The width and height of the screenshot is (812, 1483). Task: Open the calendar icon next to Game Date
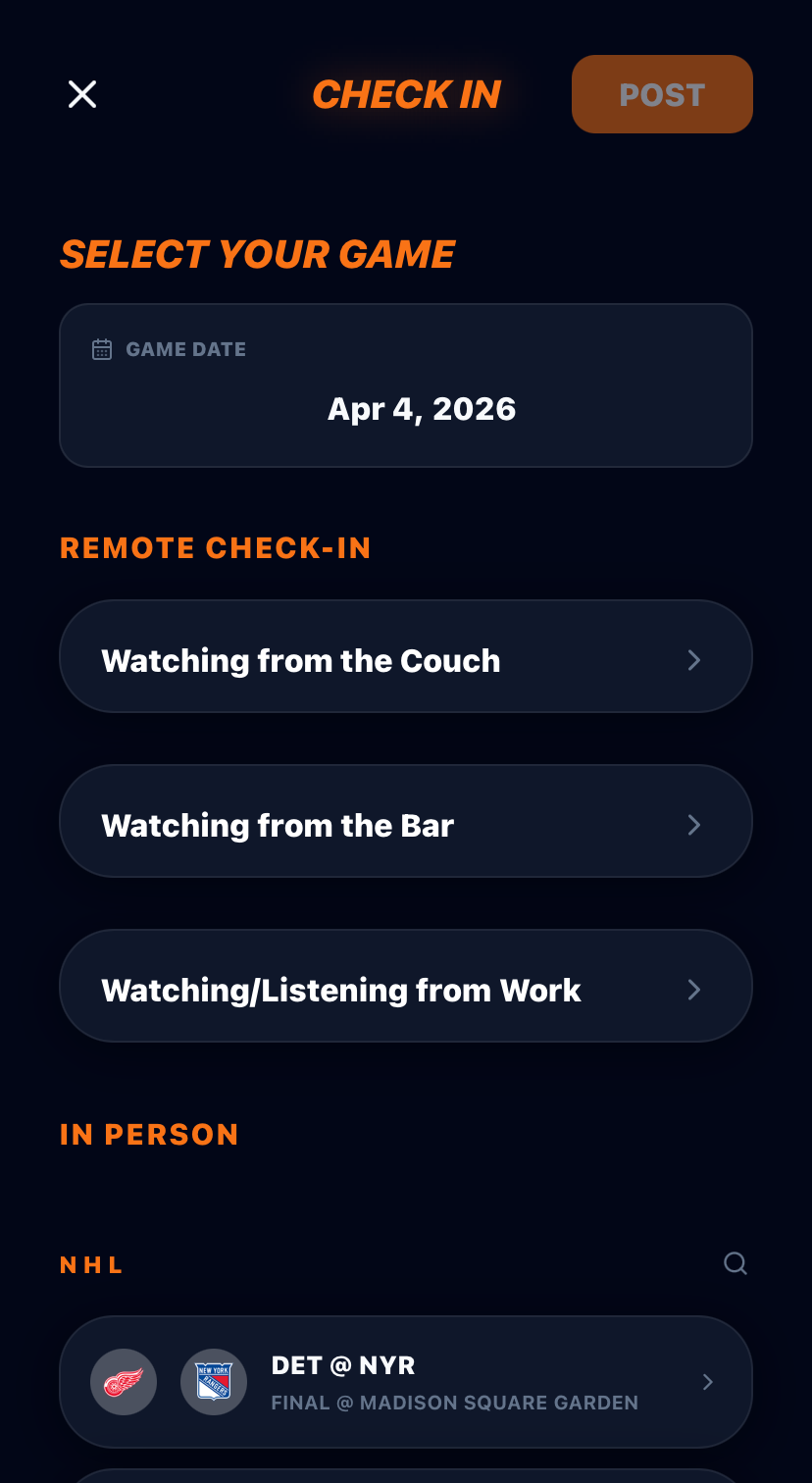[101, 348]
